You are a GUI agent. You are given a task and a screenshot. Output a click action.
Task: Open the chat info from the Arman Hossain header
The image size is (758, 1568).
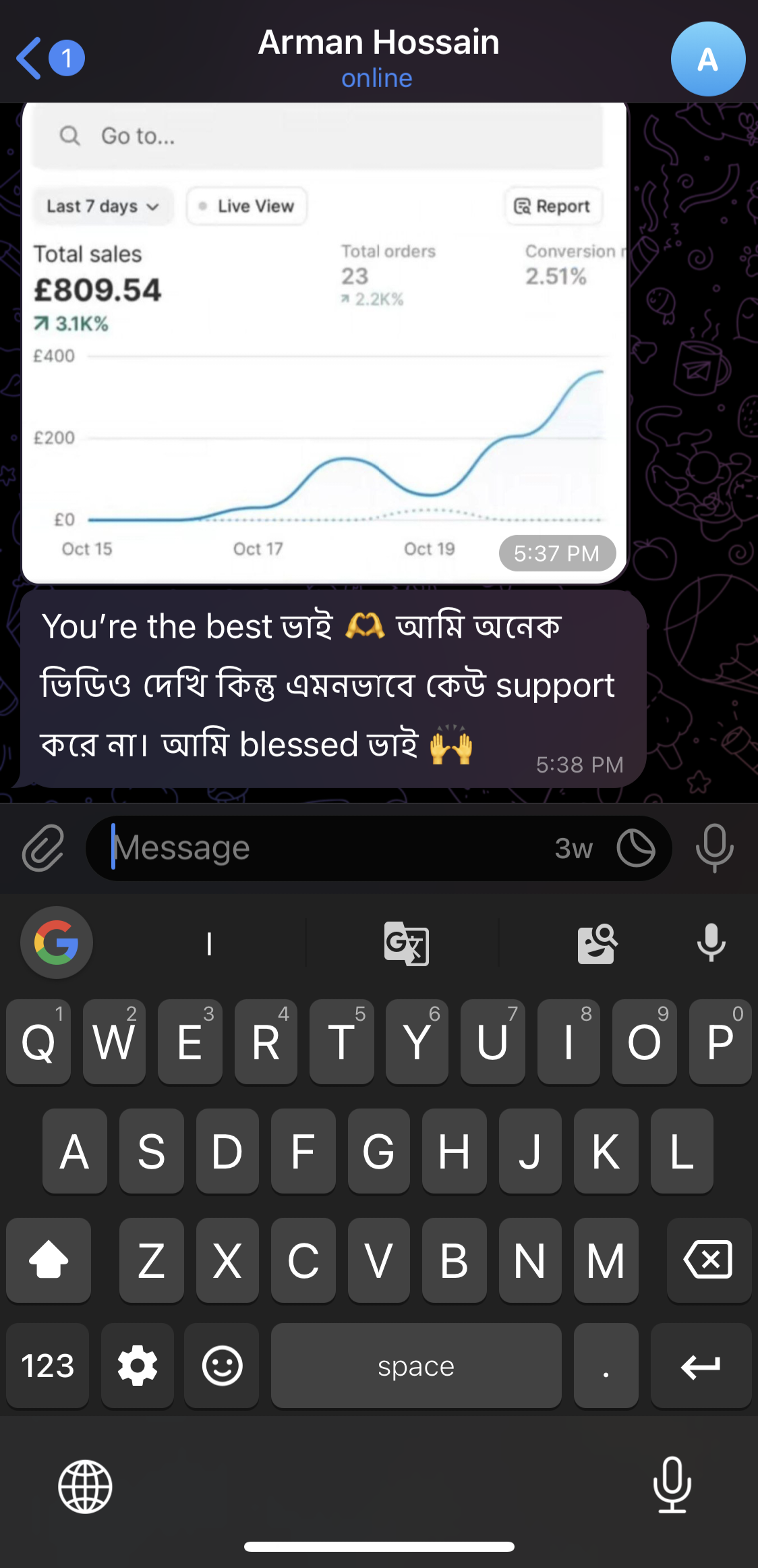[x=378, y=57]
